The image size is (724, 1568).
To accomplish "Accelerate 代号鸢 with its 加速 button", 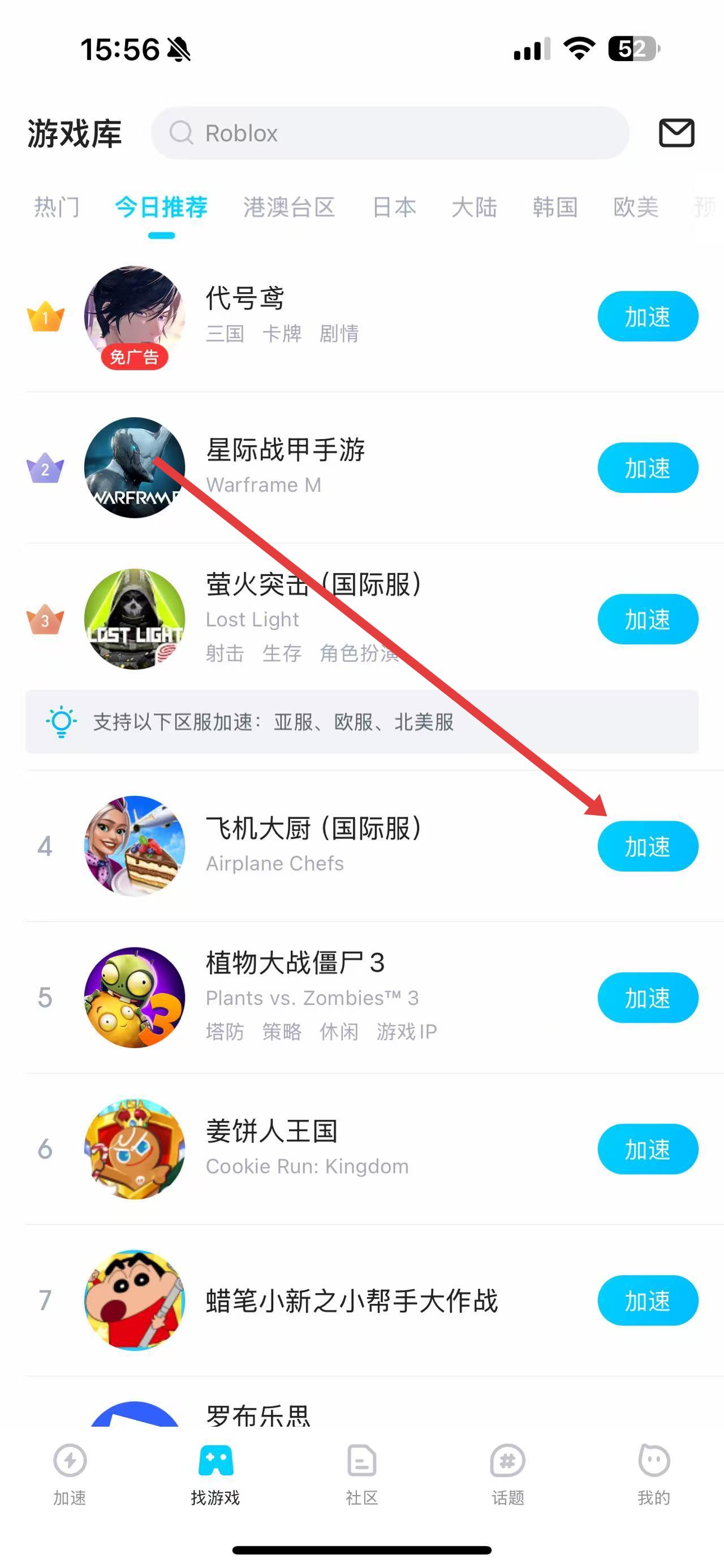I will pos(647,317).
